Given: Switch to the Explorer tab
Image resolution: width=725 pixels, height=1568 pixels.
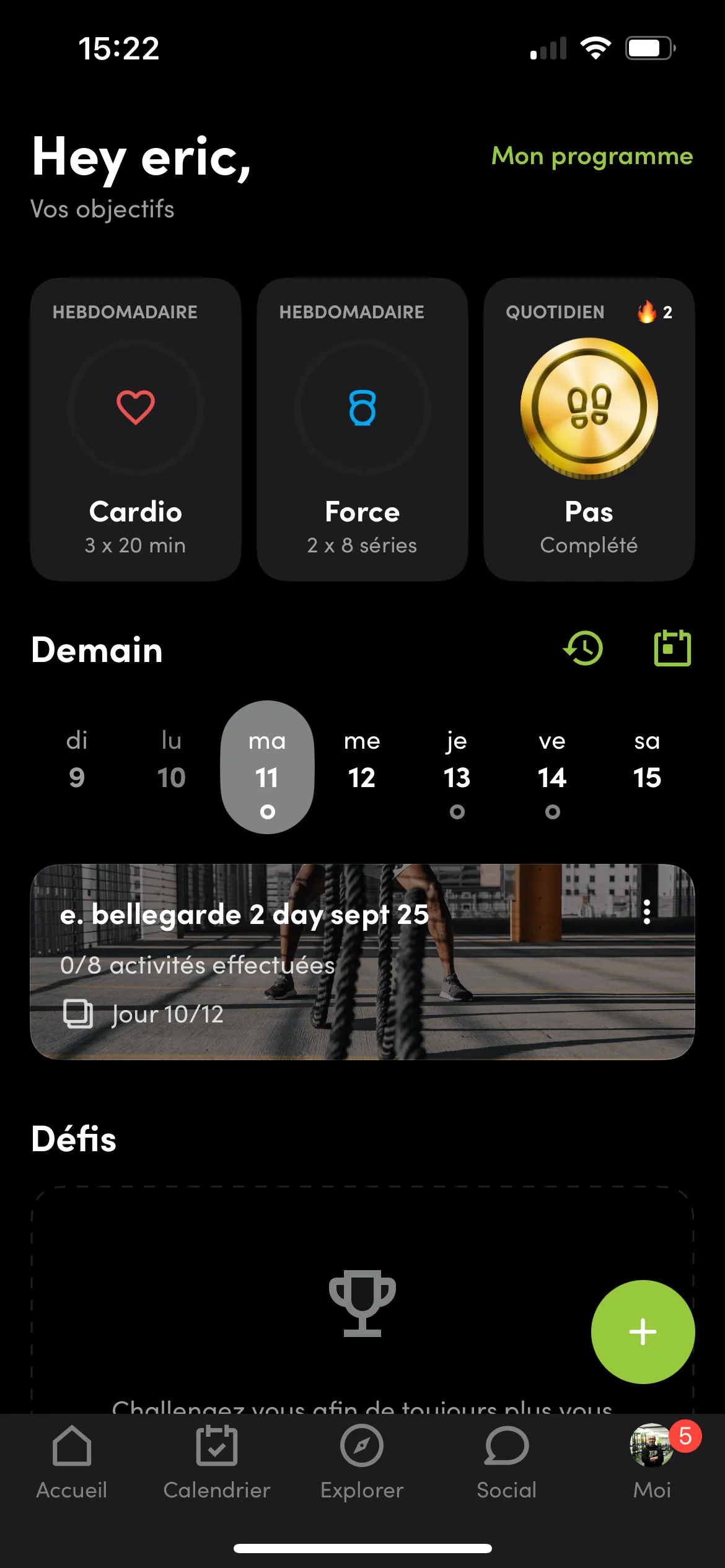Looking at the screenshot, I should [x=362, y=1461].
